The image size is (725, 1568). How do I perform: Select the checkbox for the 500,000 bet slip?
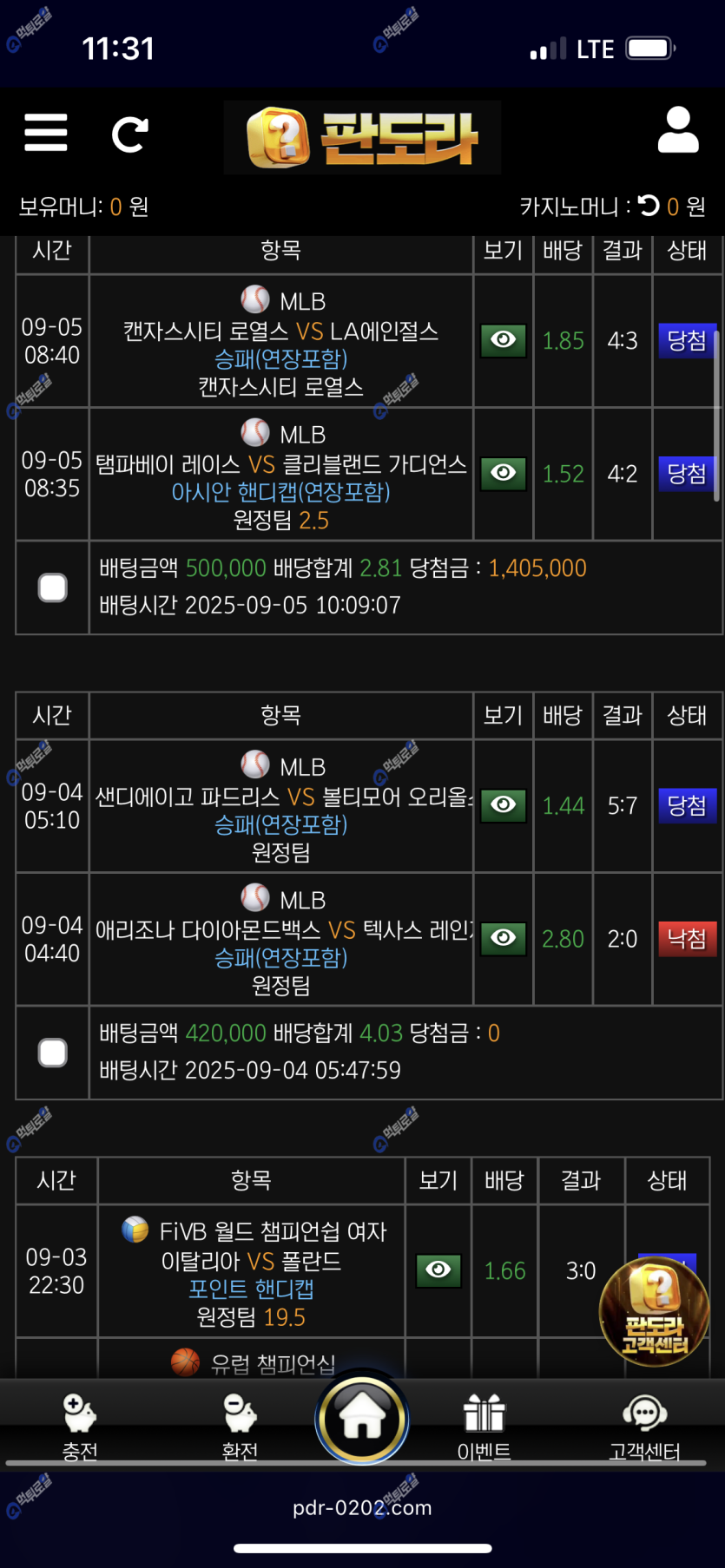point(53,587)
